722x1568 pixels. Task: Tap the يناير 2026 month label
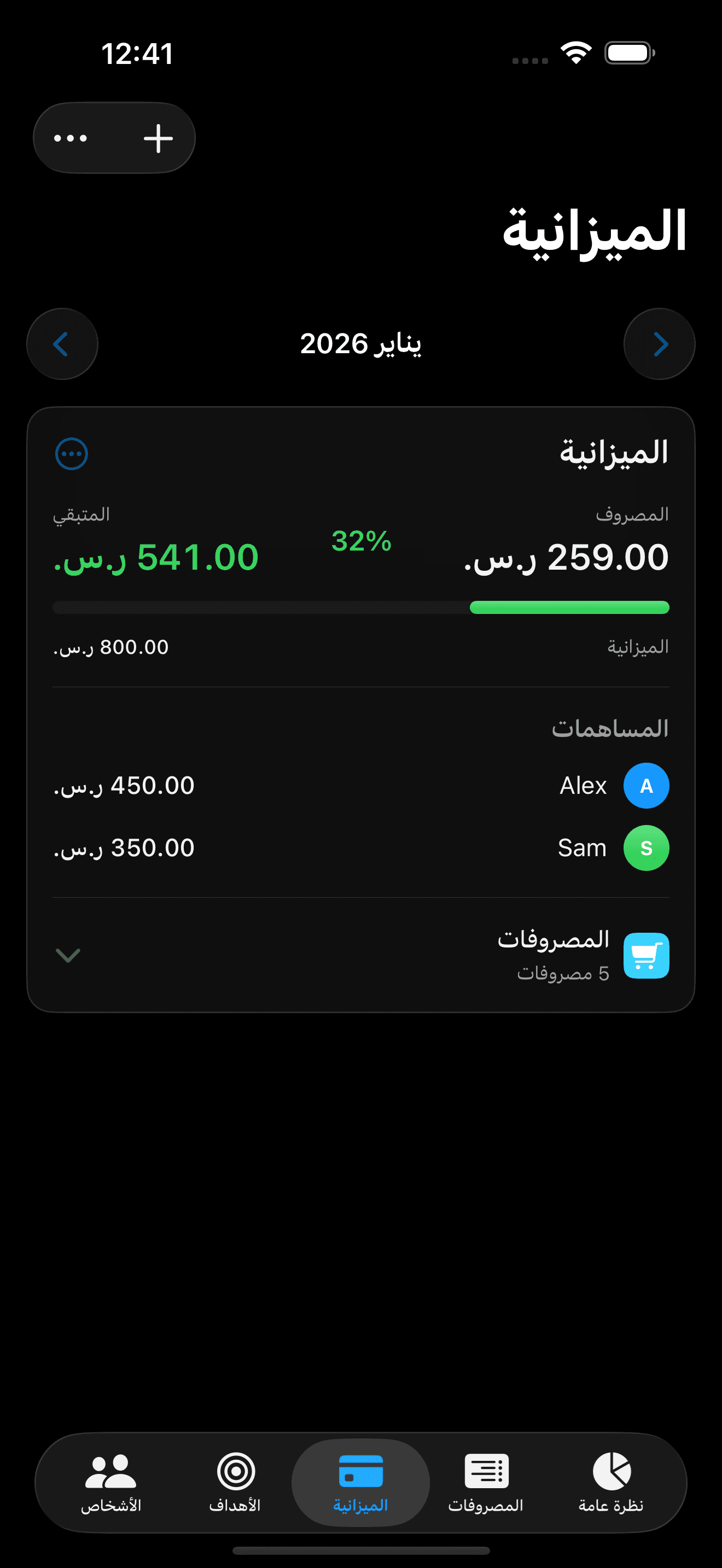click(x=360, y=344)
